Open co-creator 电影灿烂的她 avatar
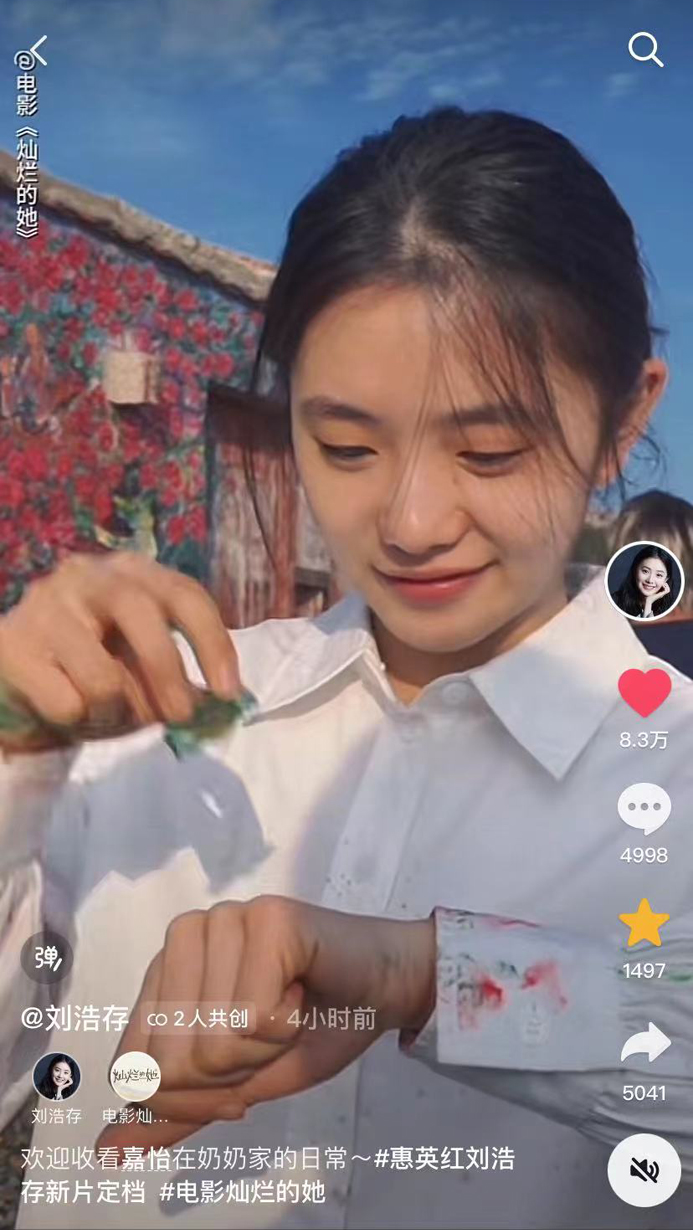 click(x=136, y=1077)
